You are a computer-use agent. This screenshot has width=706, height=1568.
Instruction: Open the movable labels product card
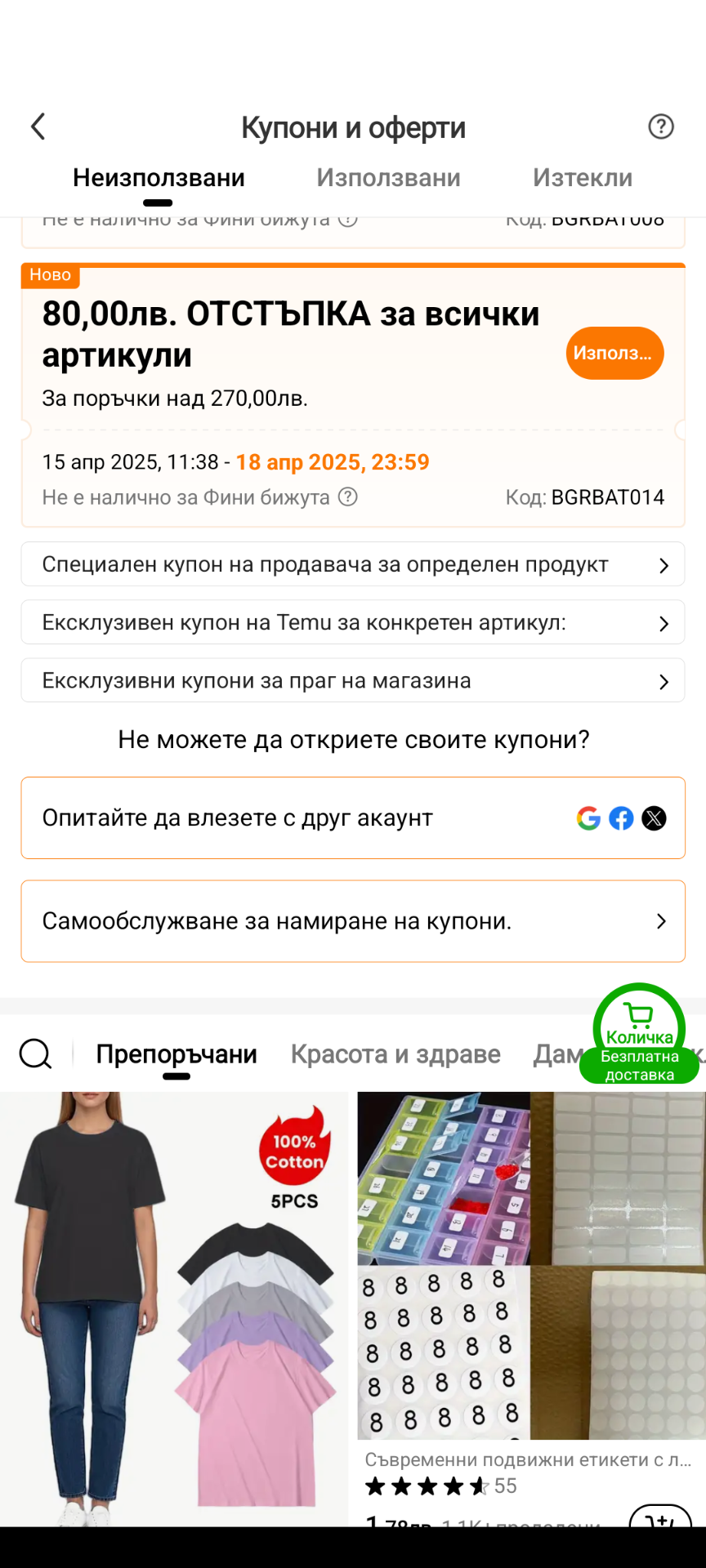click(531, 1307)
